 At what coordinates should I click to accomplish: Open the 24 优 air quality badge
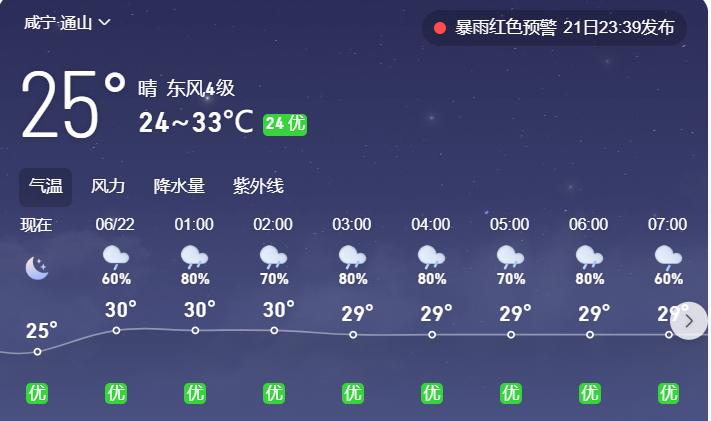pyautogui.click(x=284, y=124)
